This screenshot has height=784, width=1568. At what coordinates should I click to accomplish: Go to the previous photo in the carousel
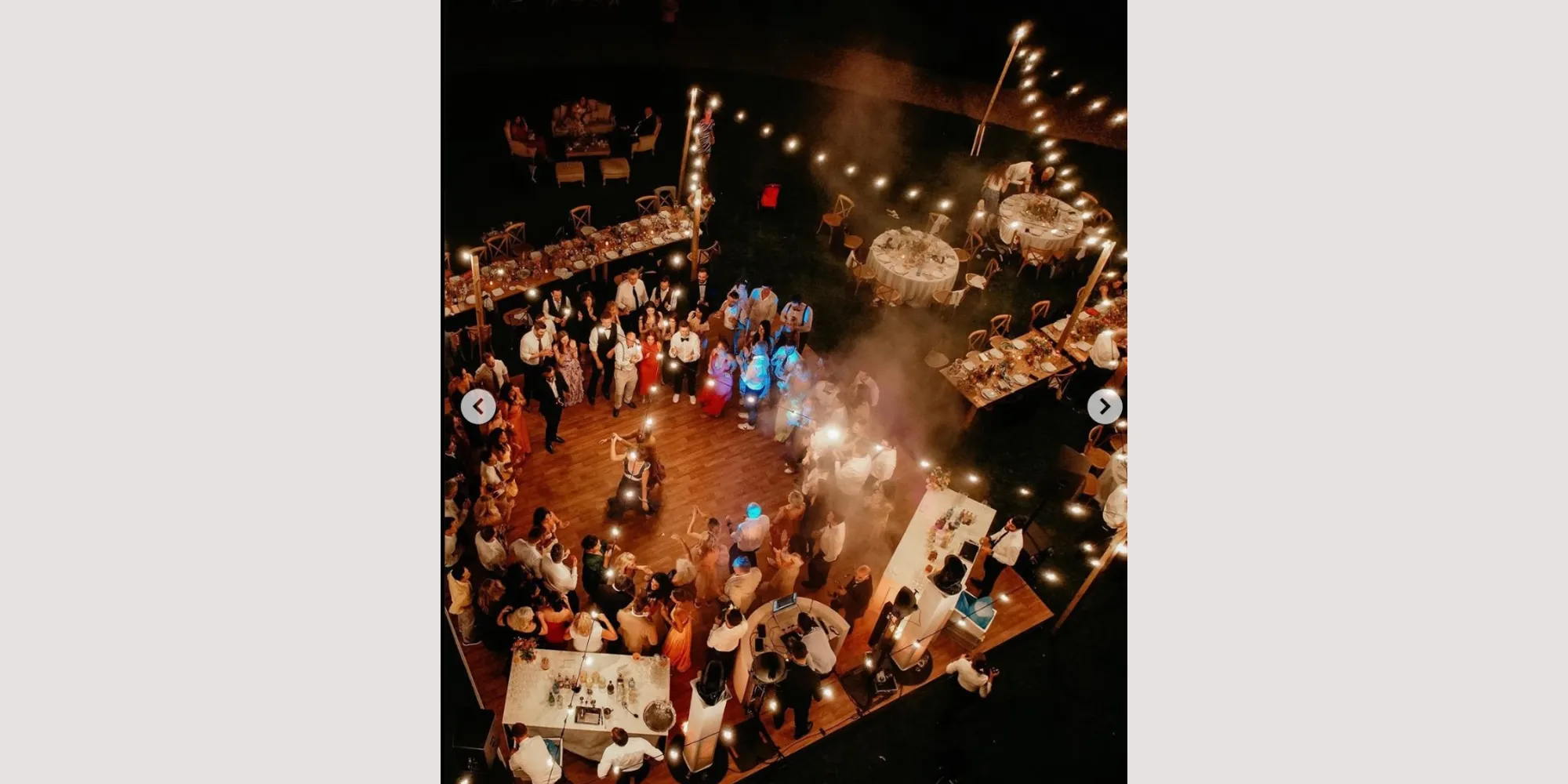(x=478, y=407)
